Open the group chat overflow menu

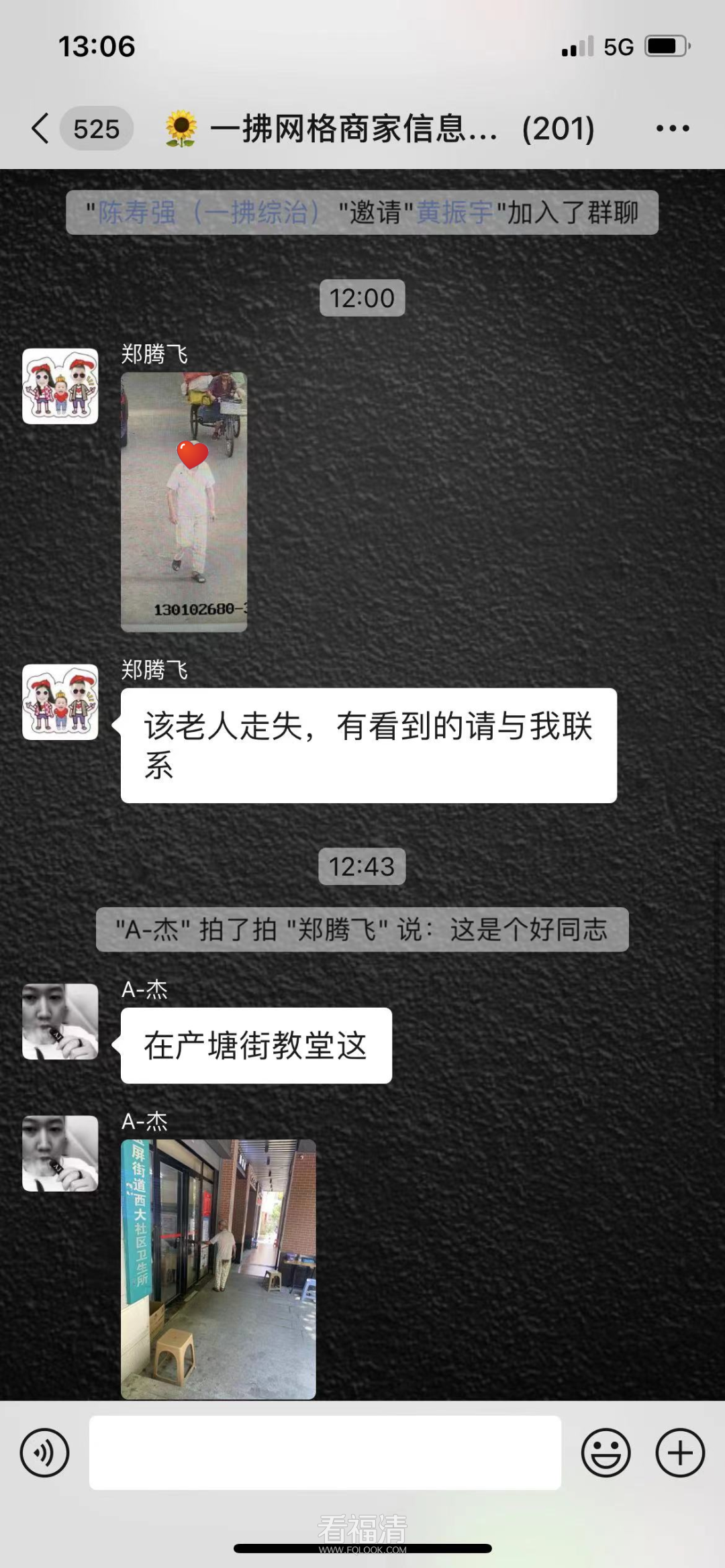pyautogui.click(x=672, y=128)
